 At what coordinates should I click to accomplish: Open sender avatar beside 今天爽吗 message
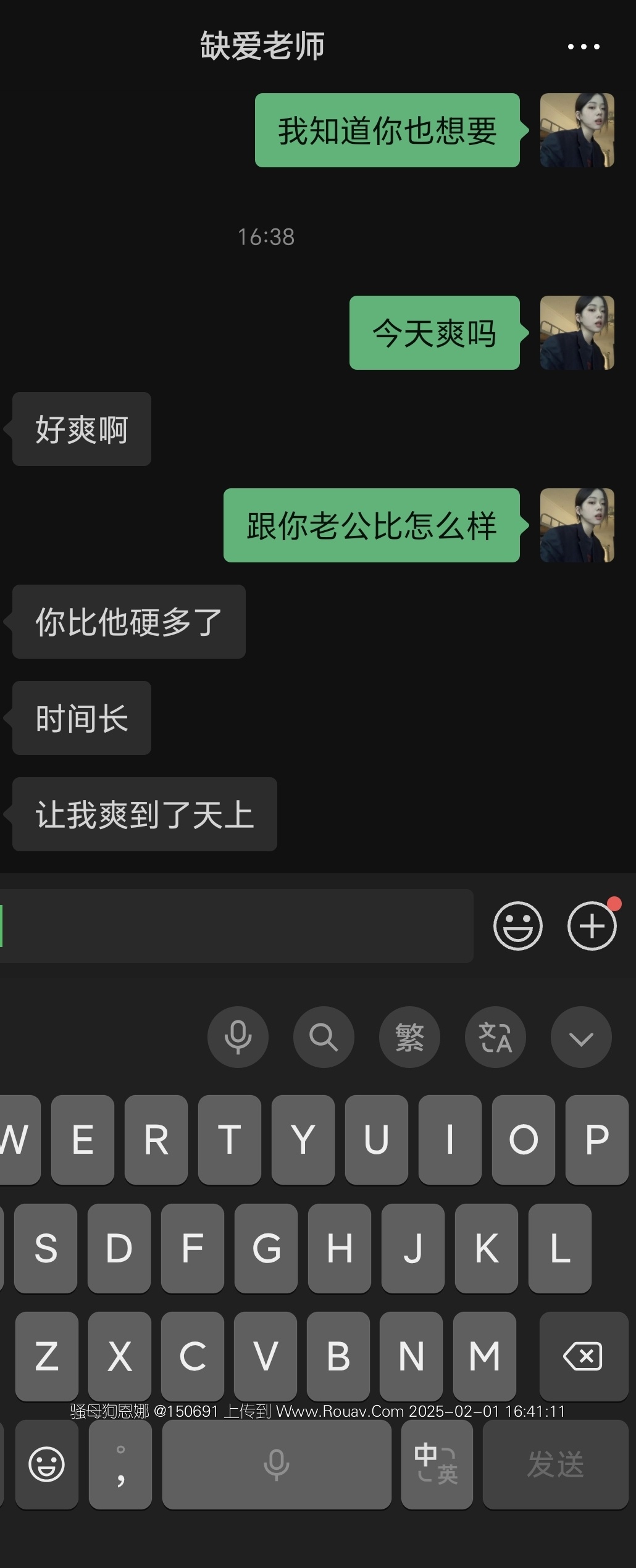coord(577,333)
